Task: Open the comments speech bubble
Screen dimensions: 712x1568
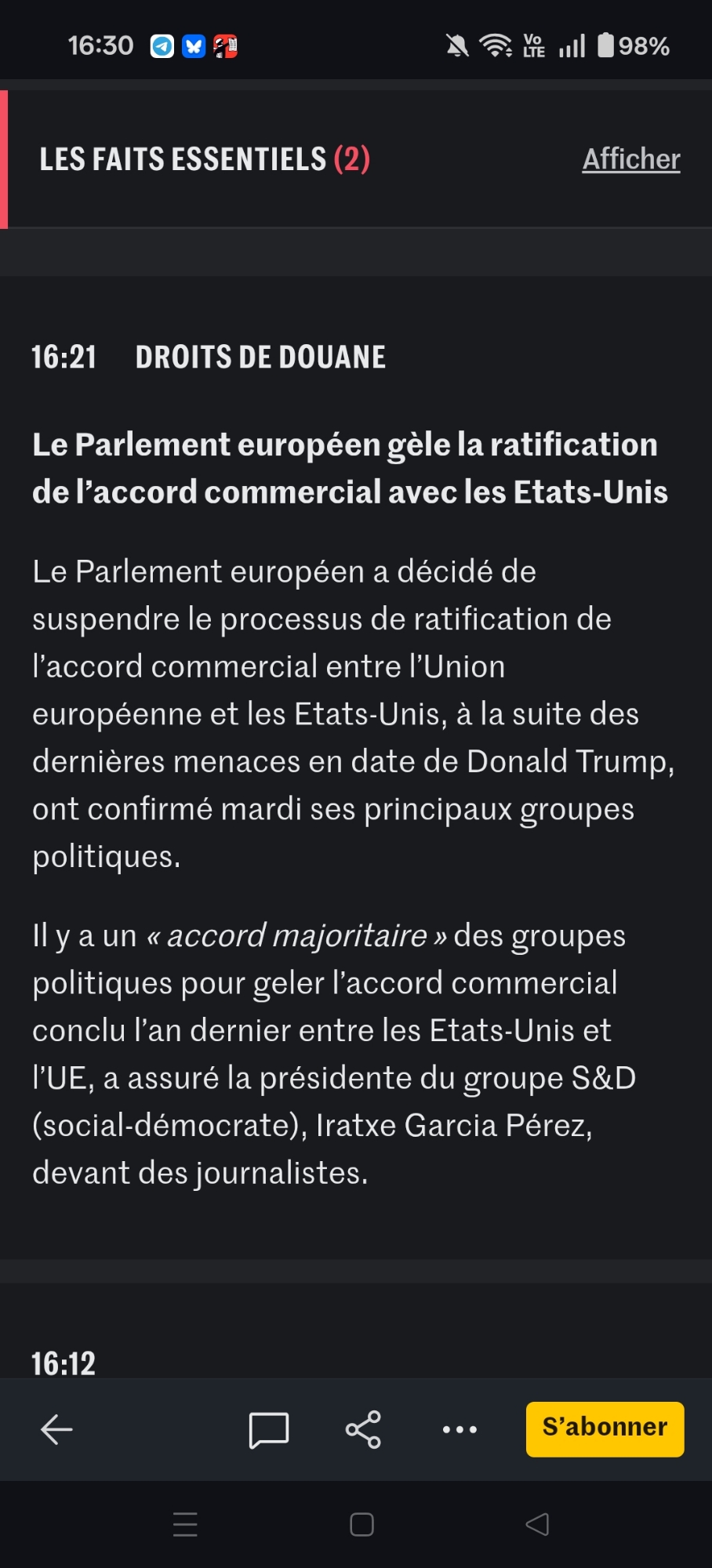Action: tap(268, 1429)
